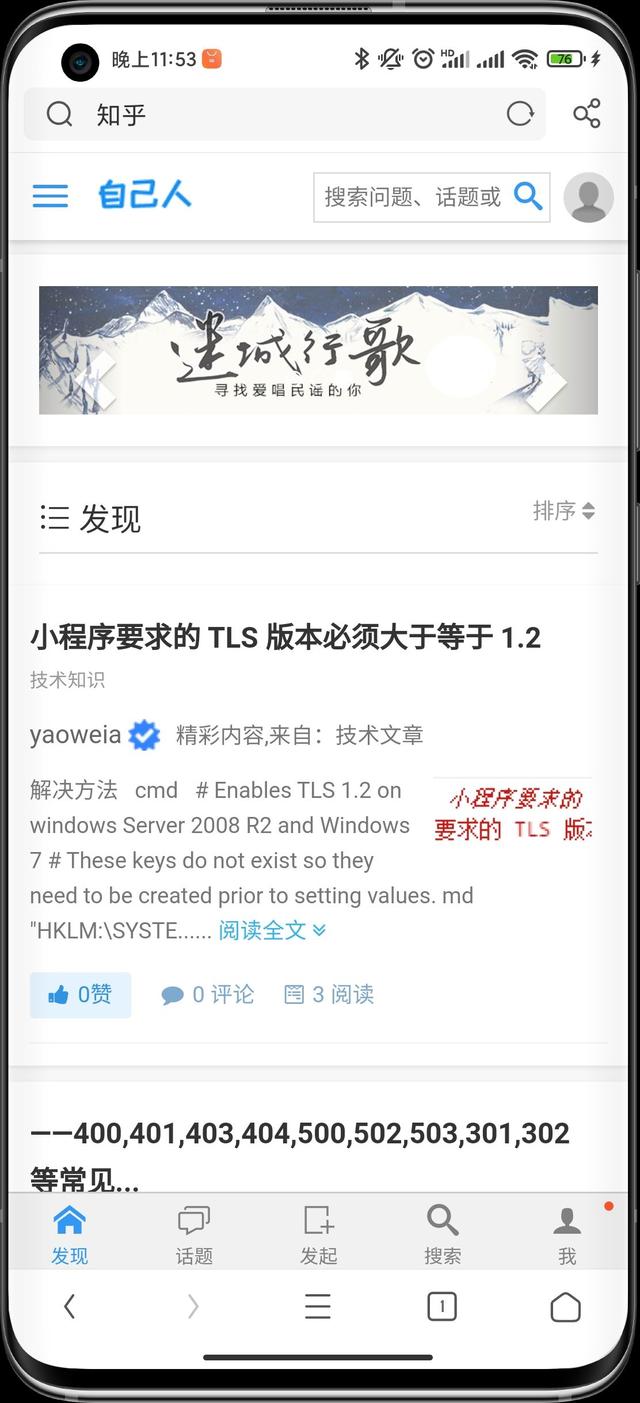640x1403 pixels.
Task: Open the browser tabs switcher
Action: click(441, 1307)
